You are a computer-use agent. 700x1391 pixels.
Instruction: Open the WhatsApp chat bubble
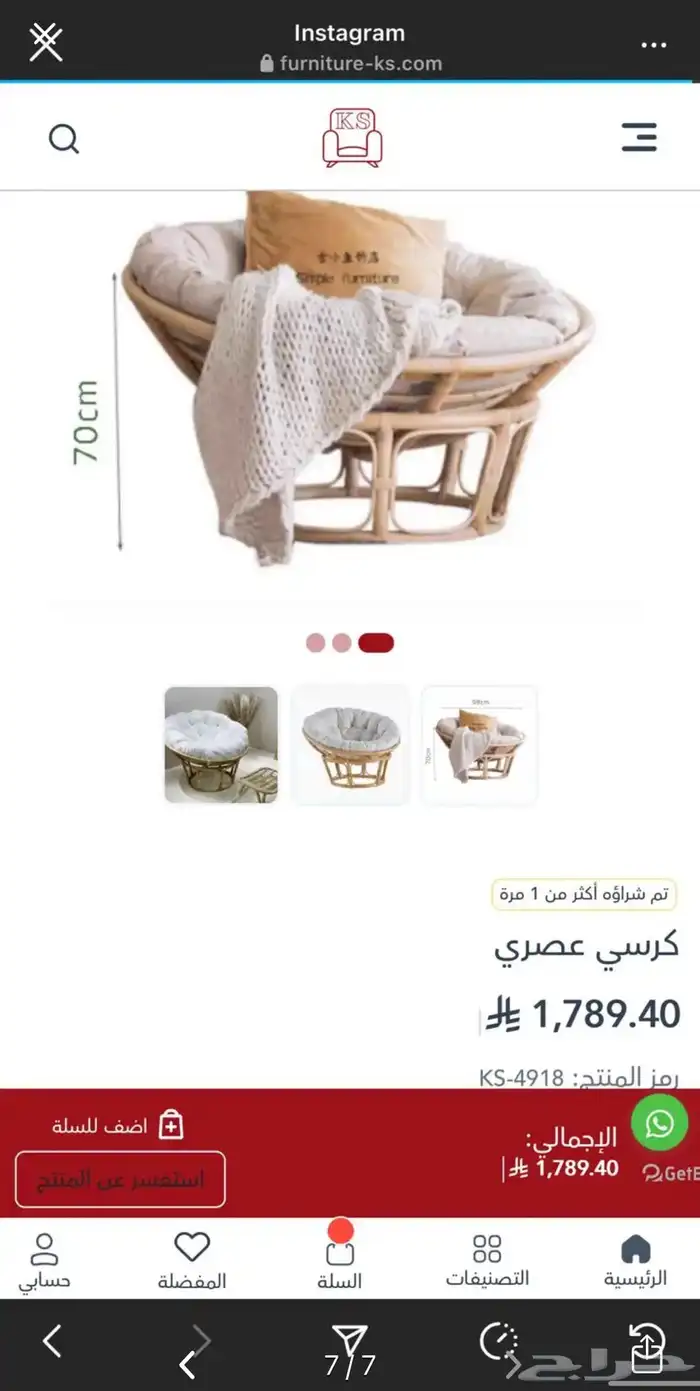(x=659, y=1123)
